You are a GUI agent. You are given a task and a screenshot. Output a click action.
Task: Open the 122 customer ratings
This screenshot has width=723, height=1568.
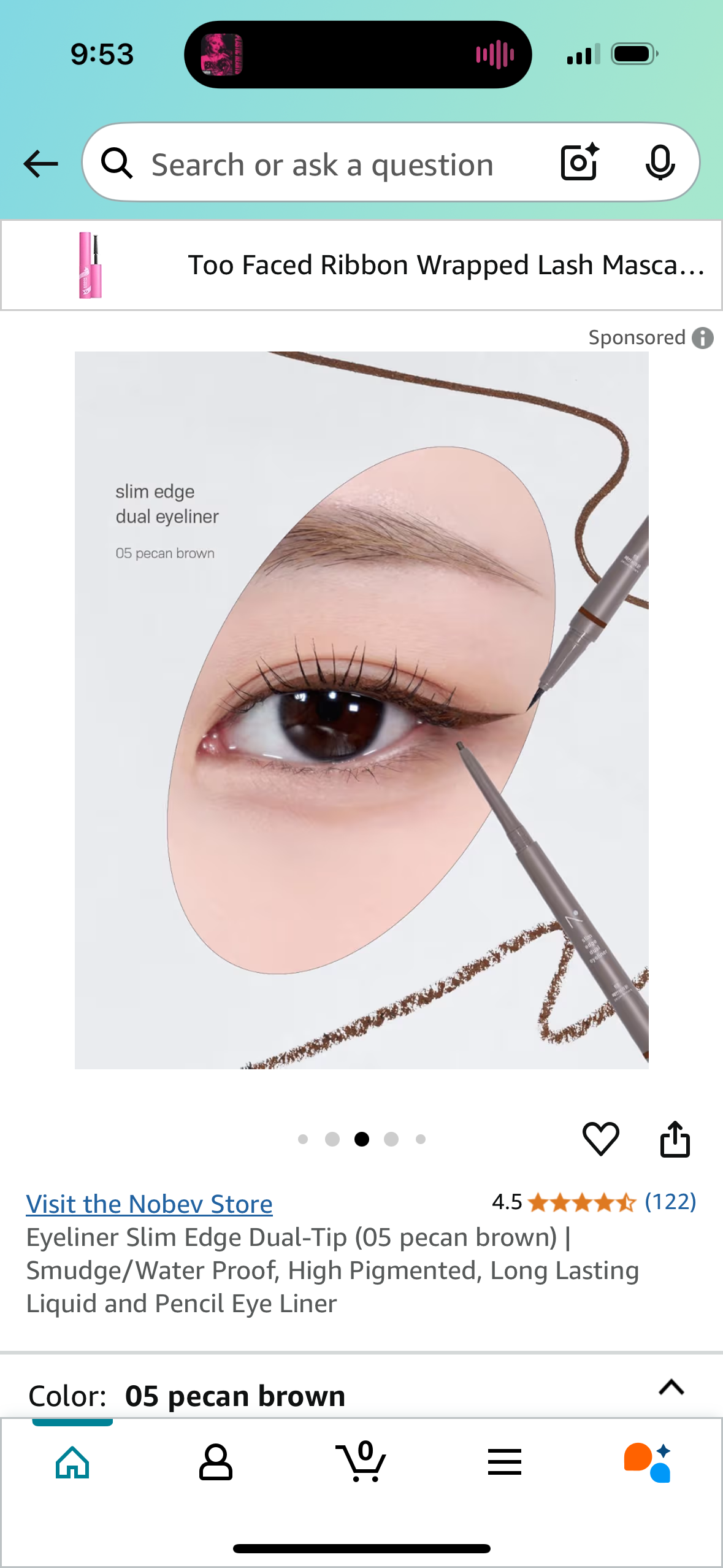click(x=670, y=1201)
